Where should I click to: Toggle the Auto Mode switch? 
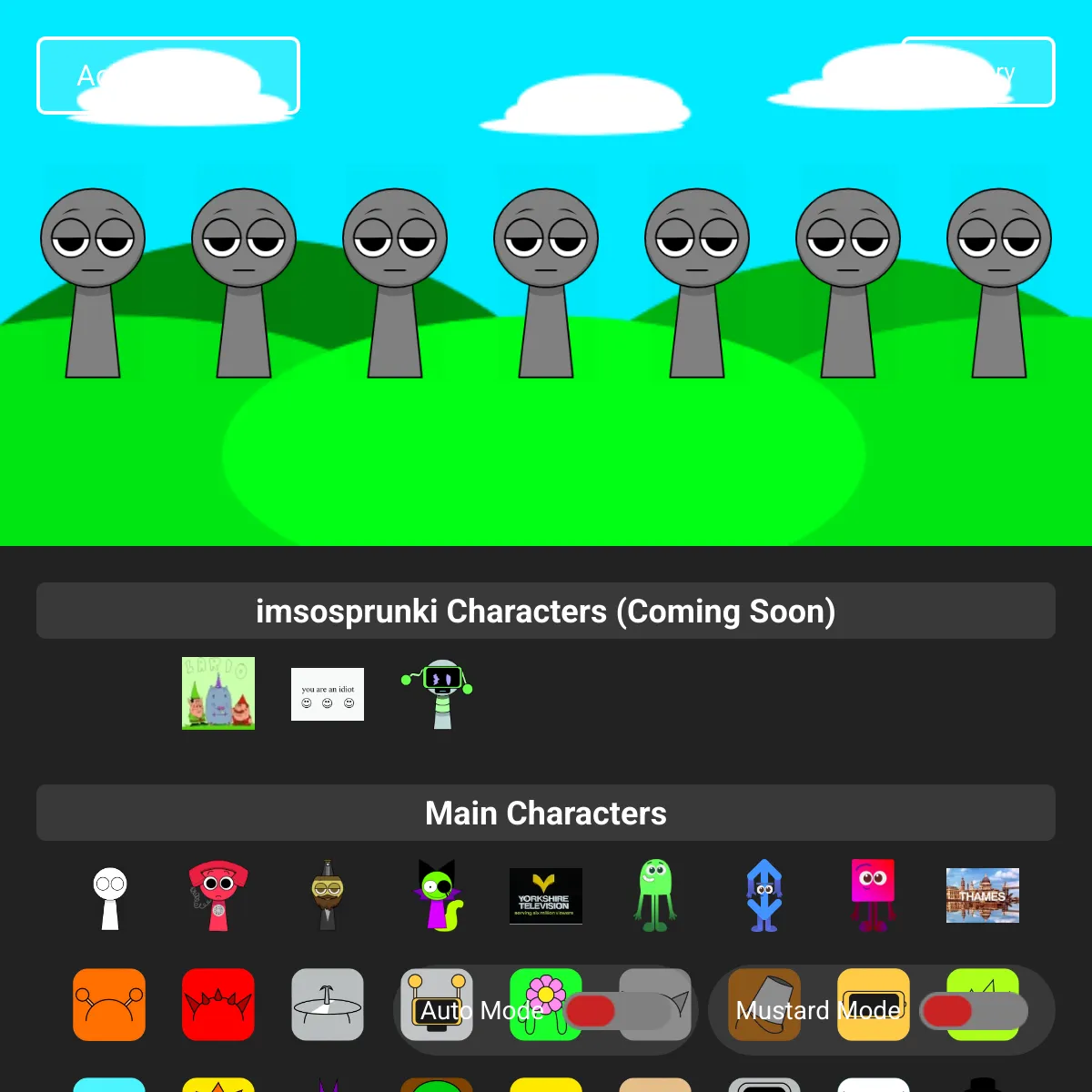tap(618, 1011)
